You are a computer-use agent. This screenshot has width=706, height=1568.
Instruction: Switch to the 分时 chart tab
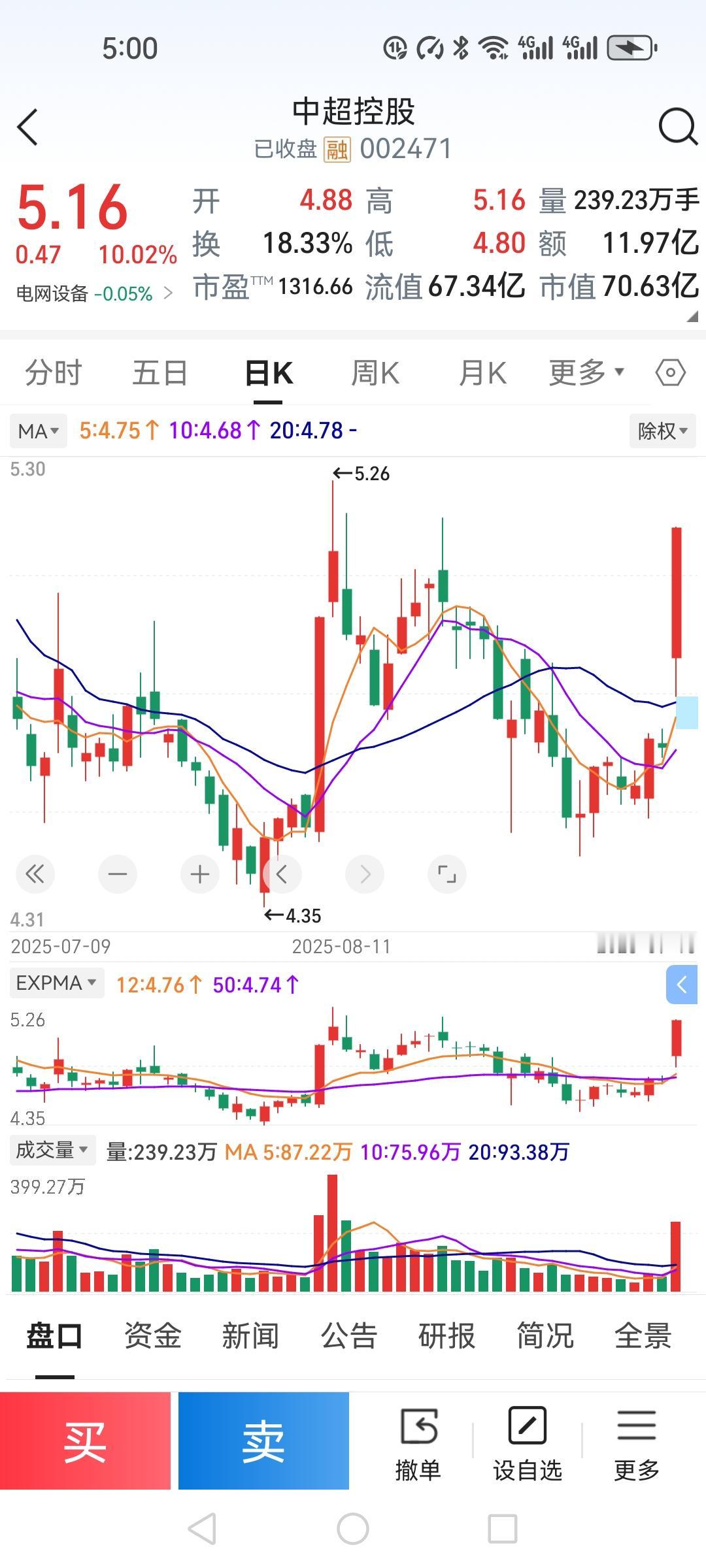pyautogui.click(x=54, y=373)
